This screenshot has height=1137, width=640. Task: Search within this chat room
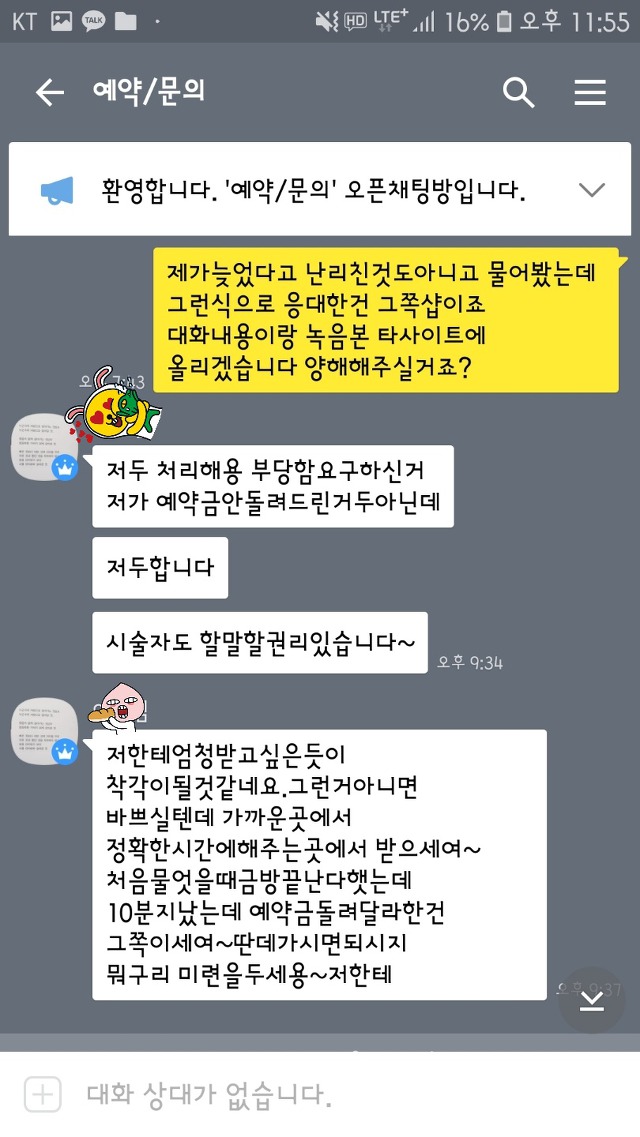518,93
